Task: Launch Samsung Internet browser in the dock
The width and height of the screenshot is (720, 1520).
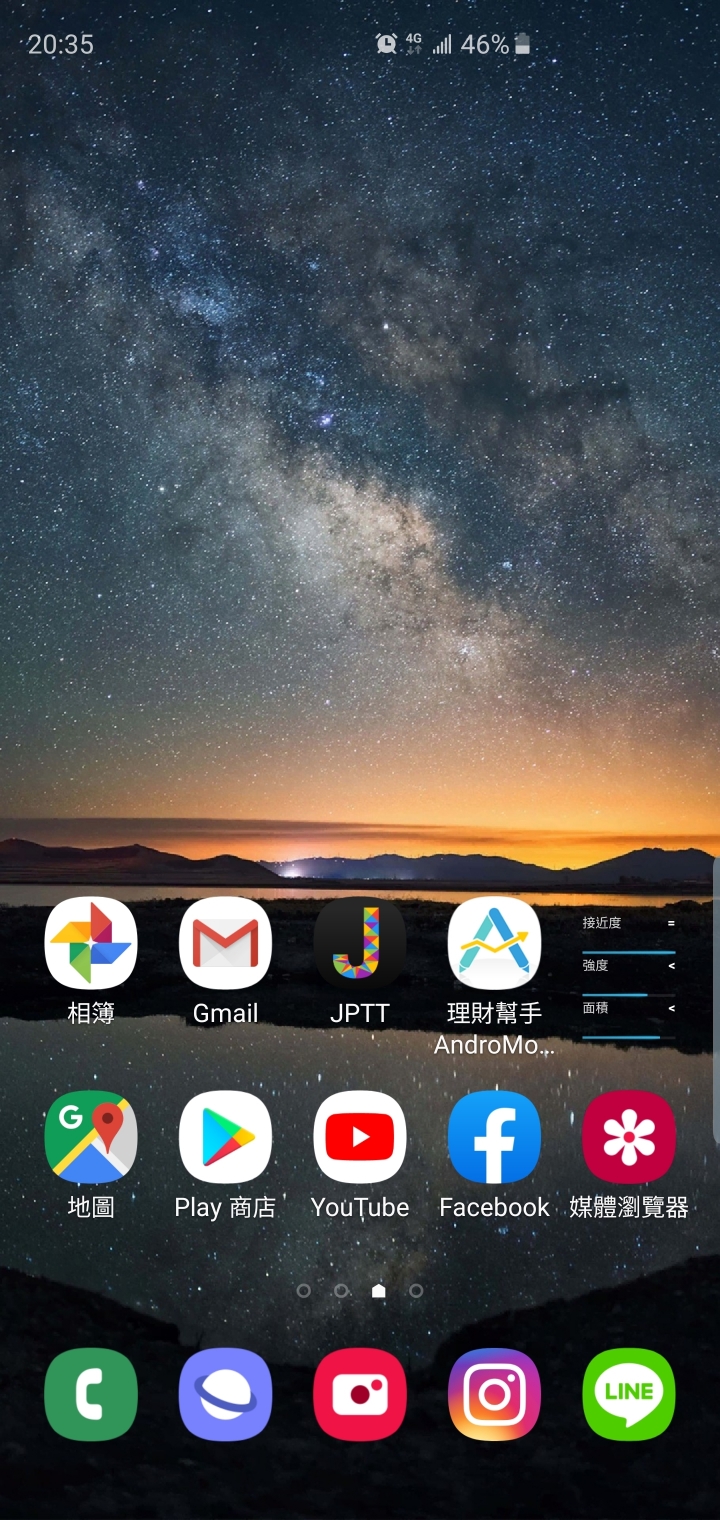Action: pos(225,1394)
